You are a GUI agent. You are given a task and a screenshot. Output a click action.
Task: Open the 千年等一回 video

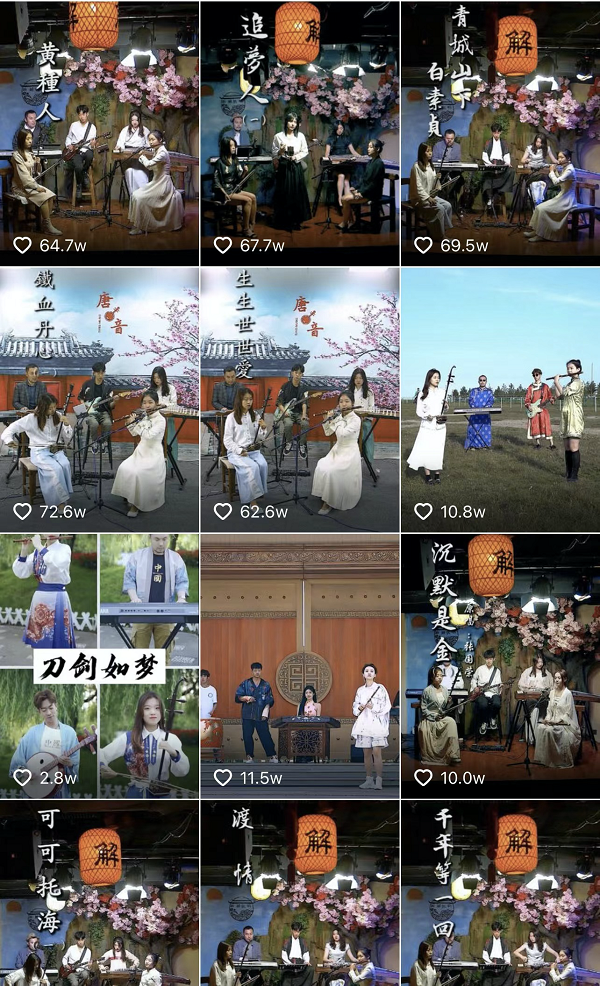tap(500, 893)
